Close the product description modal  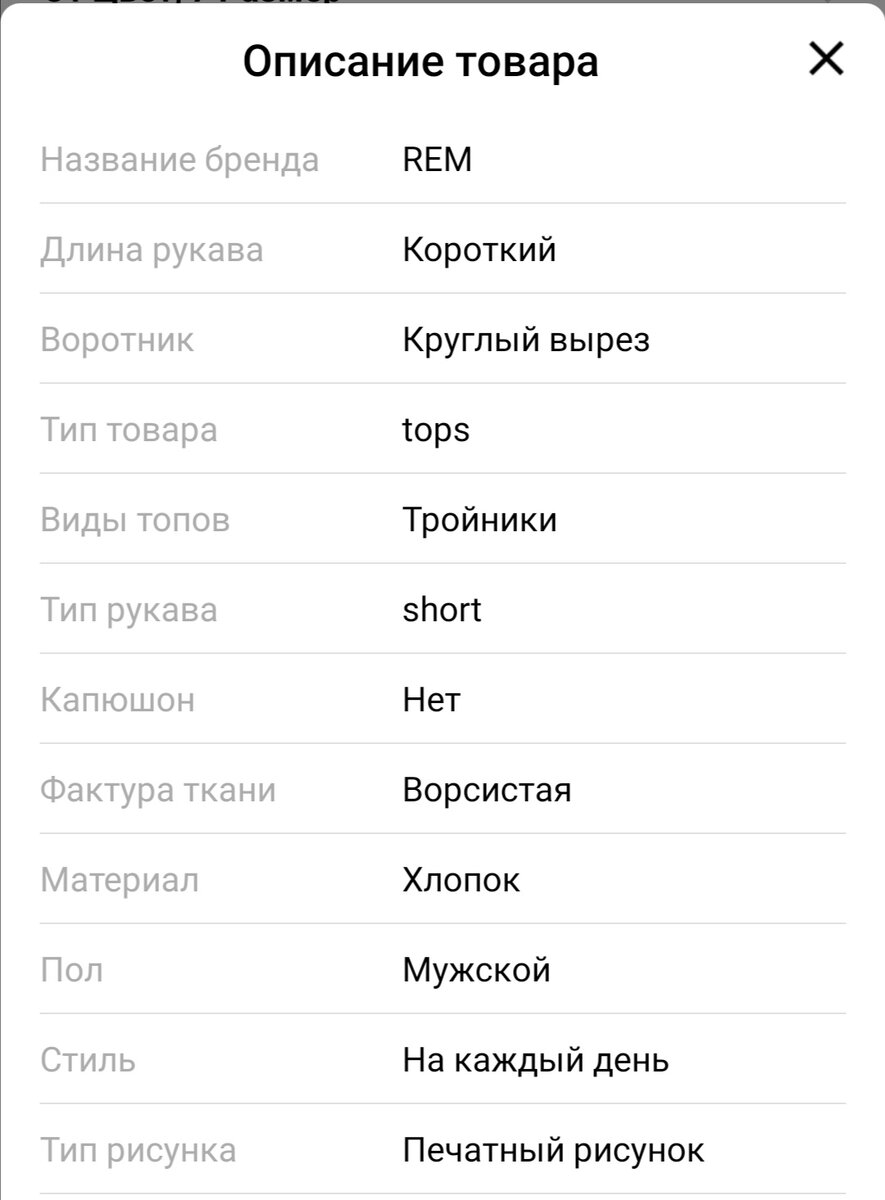(825, 60)
